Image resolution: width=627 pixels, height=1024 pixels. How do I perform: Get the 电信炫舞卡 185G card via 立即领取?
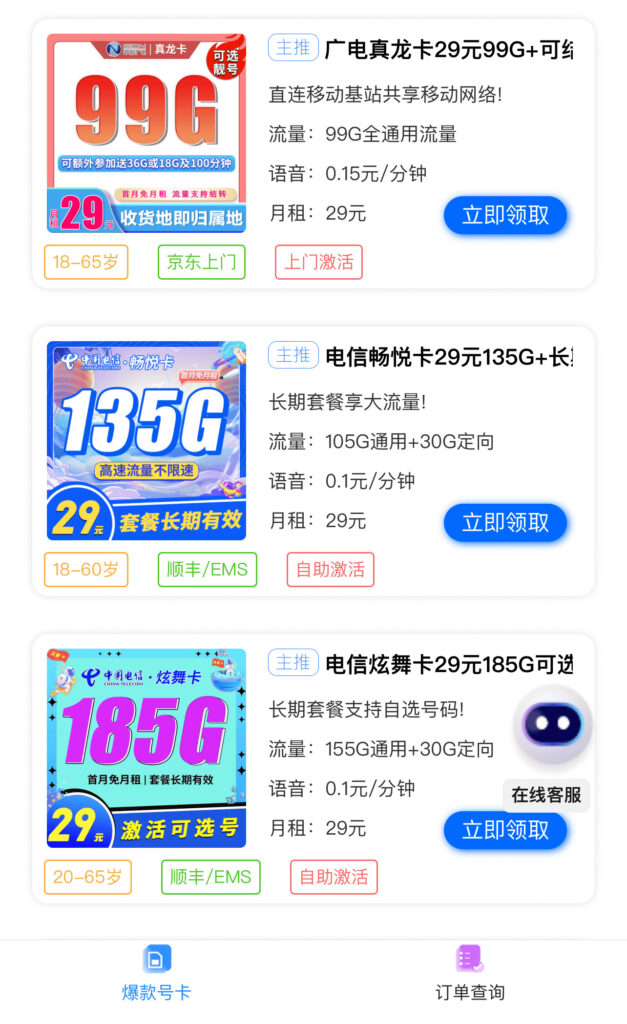pyautogui.click(x=505, y=830)
